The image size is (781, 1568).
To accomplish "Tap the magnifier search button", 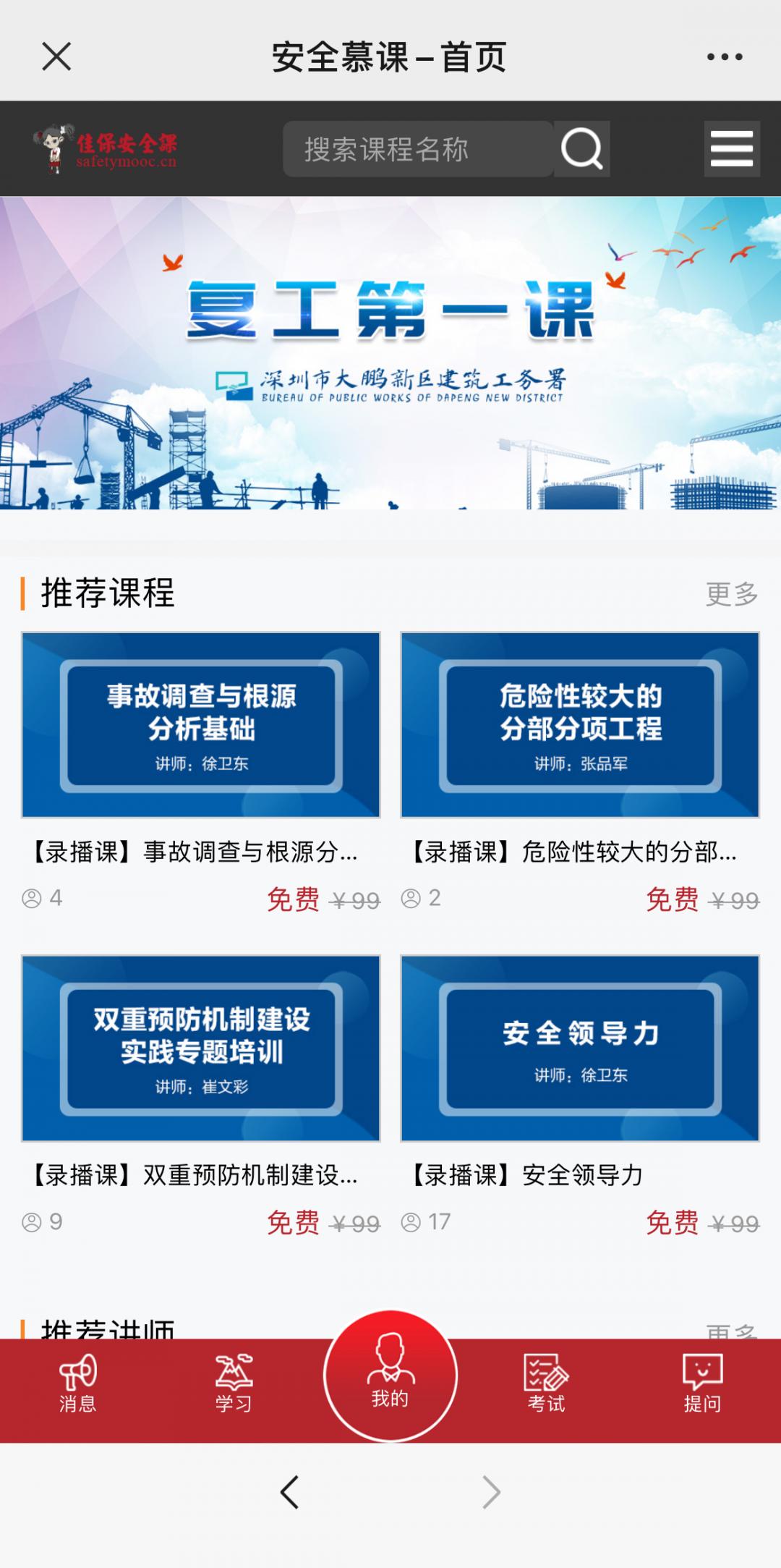I will [x=582, y=150].
